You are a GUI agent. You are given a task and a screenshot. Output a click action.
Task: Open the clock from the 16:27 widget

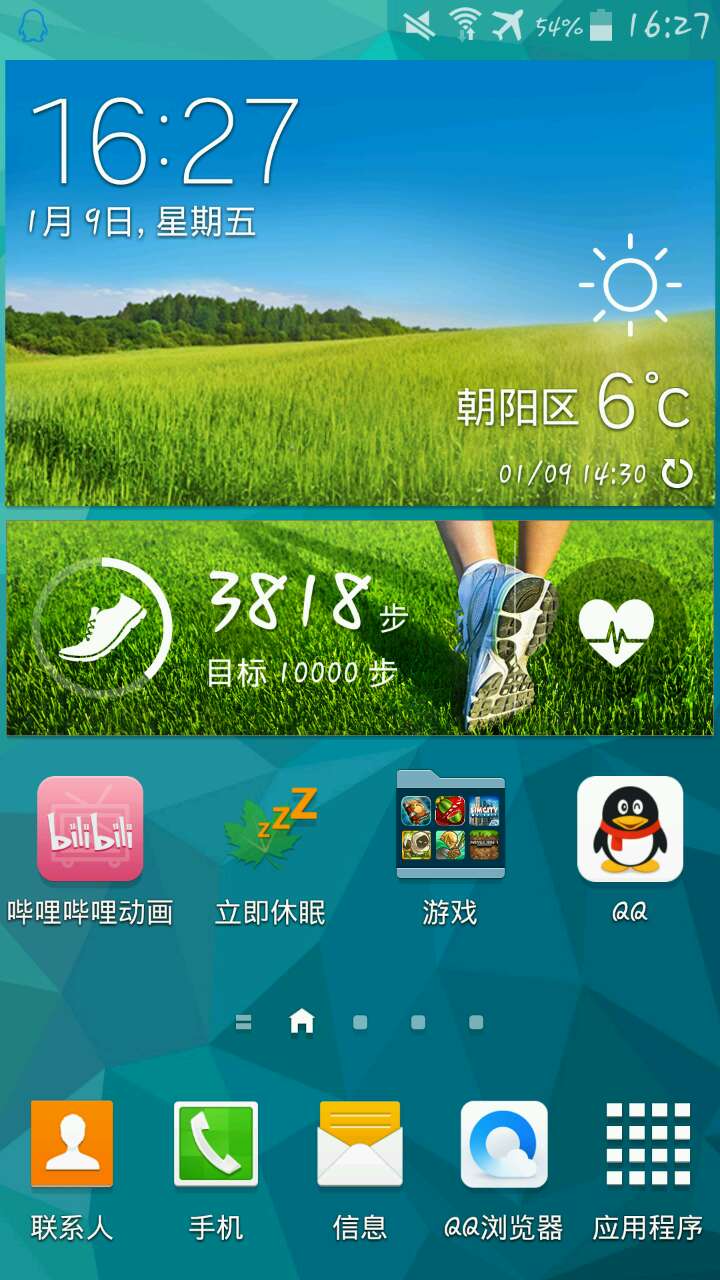click(165, 140)
